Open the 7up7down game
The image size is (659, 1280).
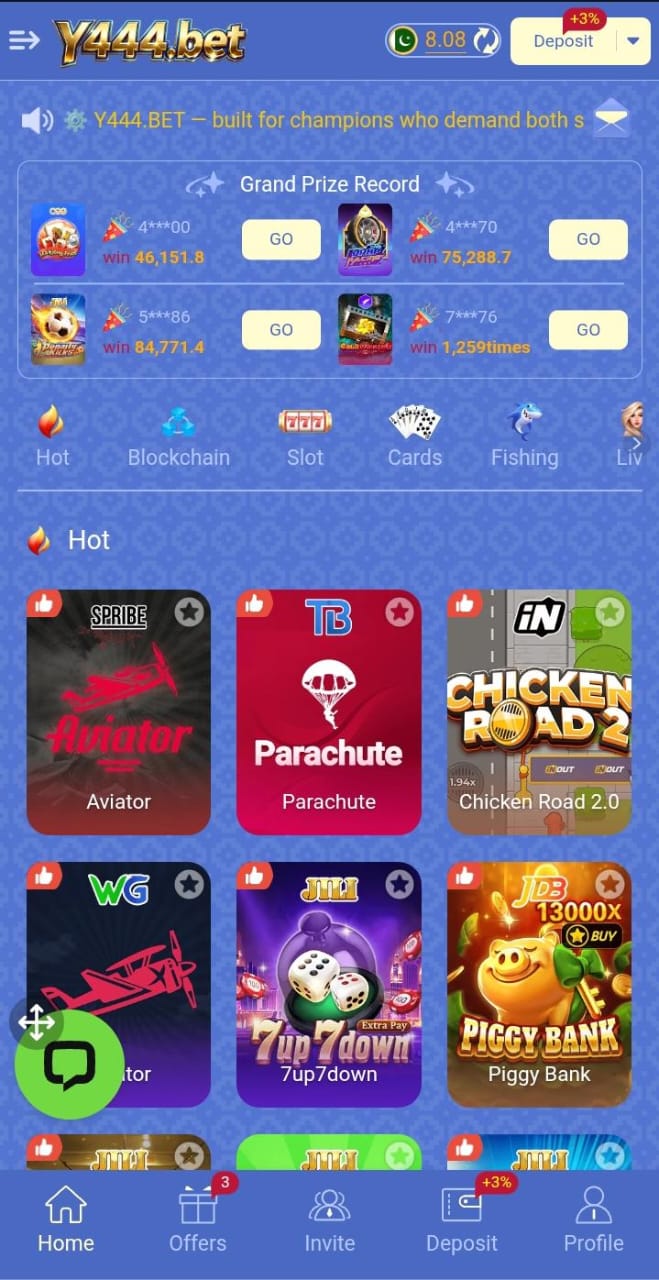(x=328, y=985)
